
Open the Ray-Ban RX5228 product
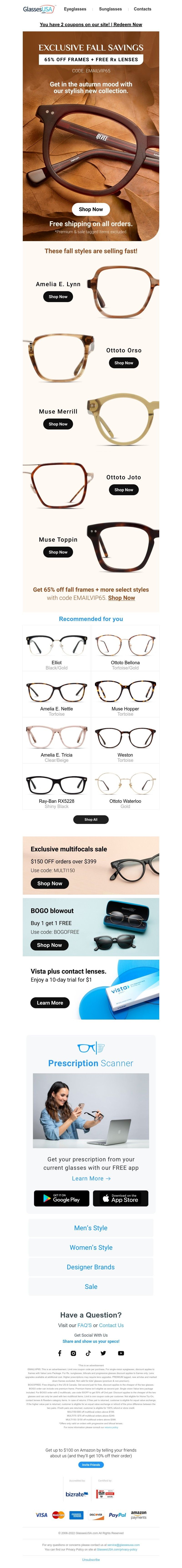[x=57, y=787]
